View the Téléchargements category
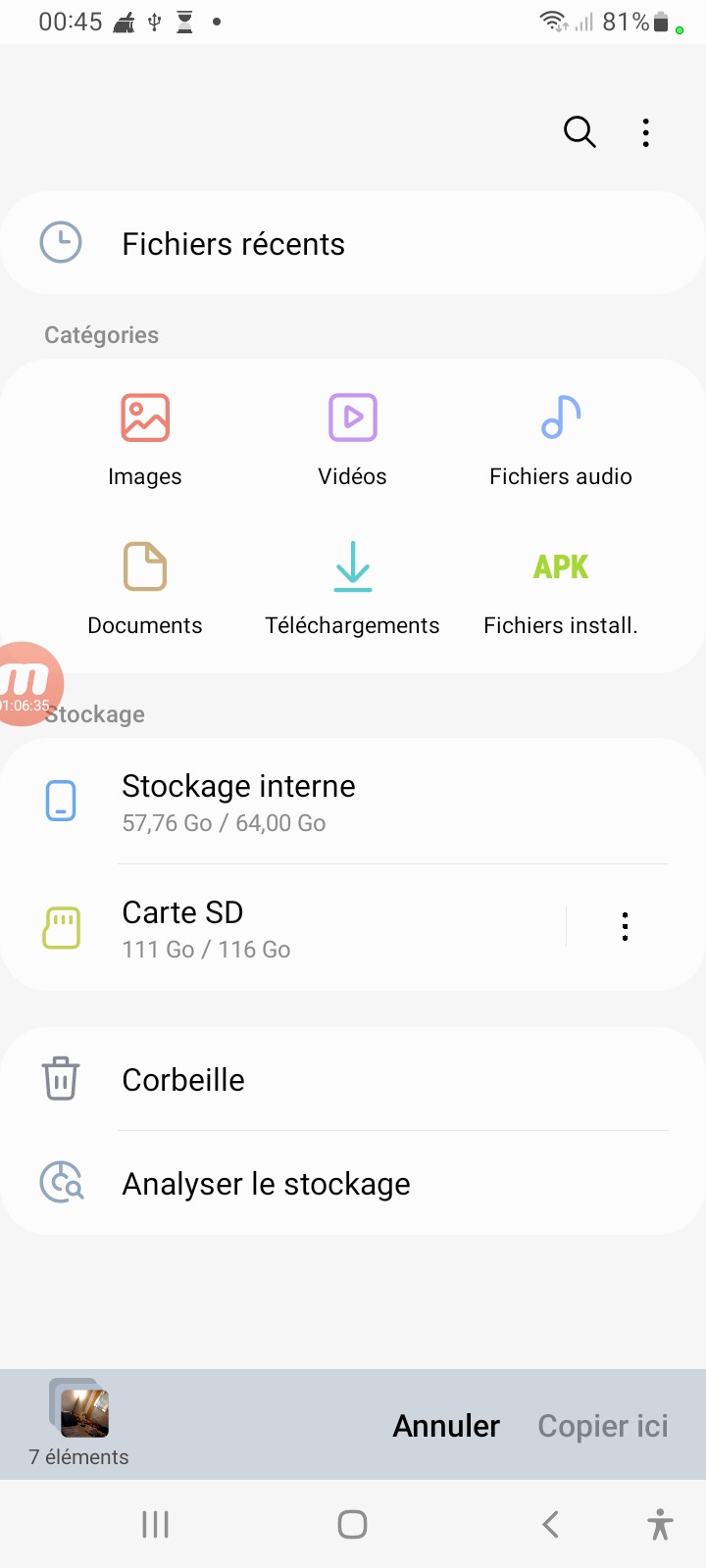The image size is (706, 1568). click(353, 588)
